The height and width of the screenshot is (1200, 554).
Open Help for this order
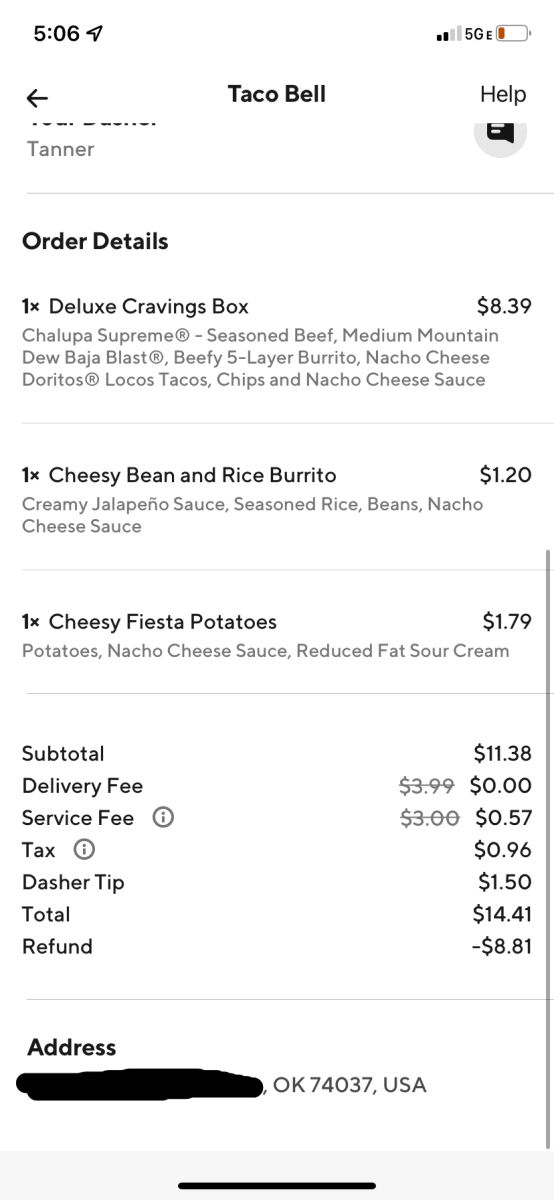[x=503, y=95]
